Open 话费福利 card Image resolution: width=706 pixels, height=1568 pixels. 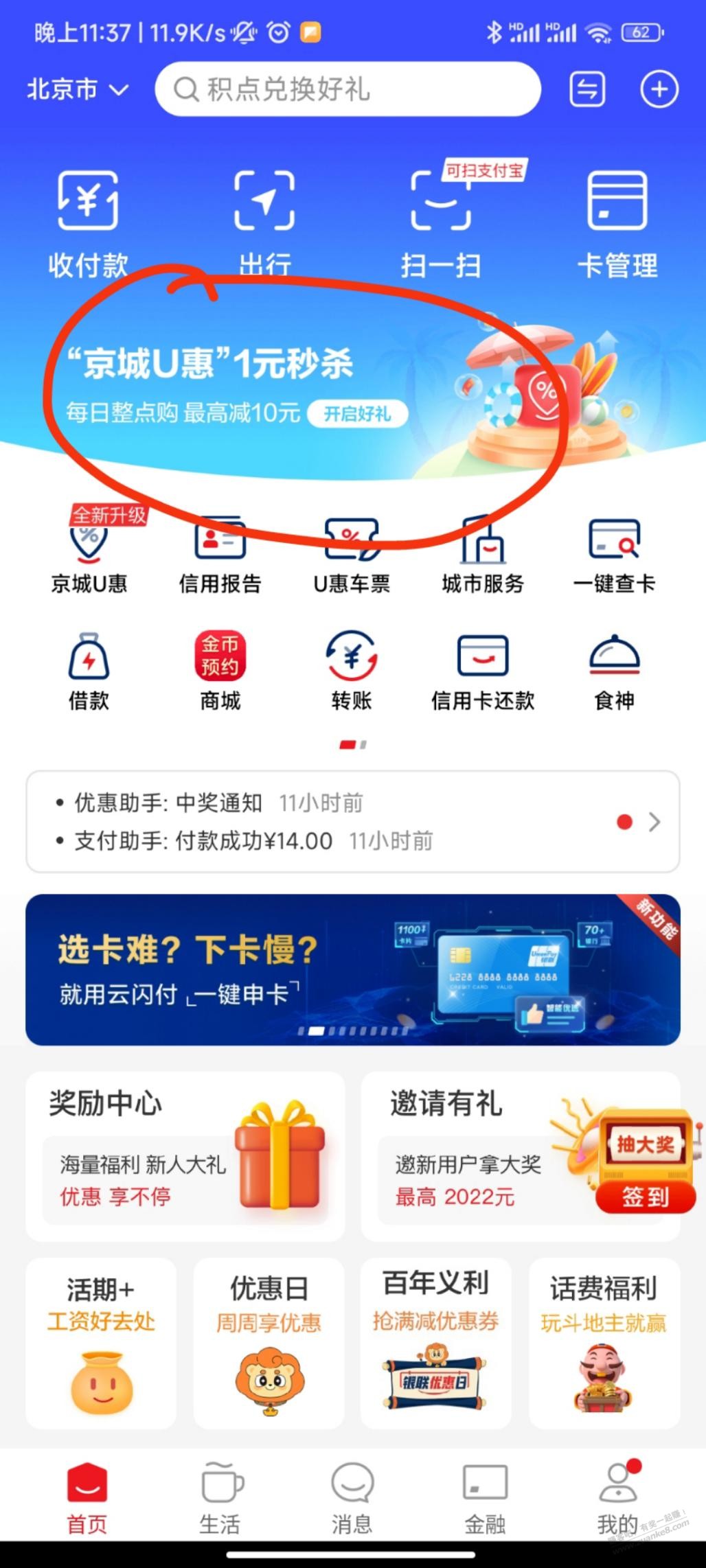604,1342
